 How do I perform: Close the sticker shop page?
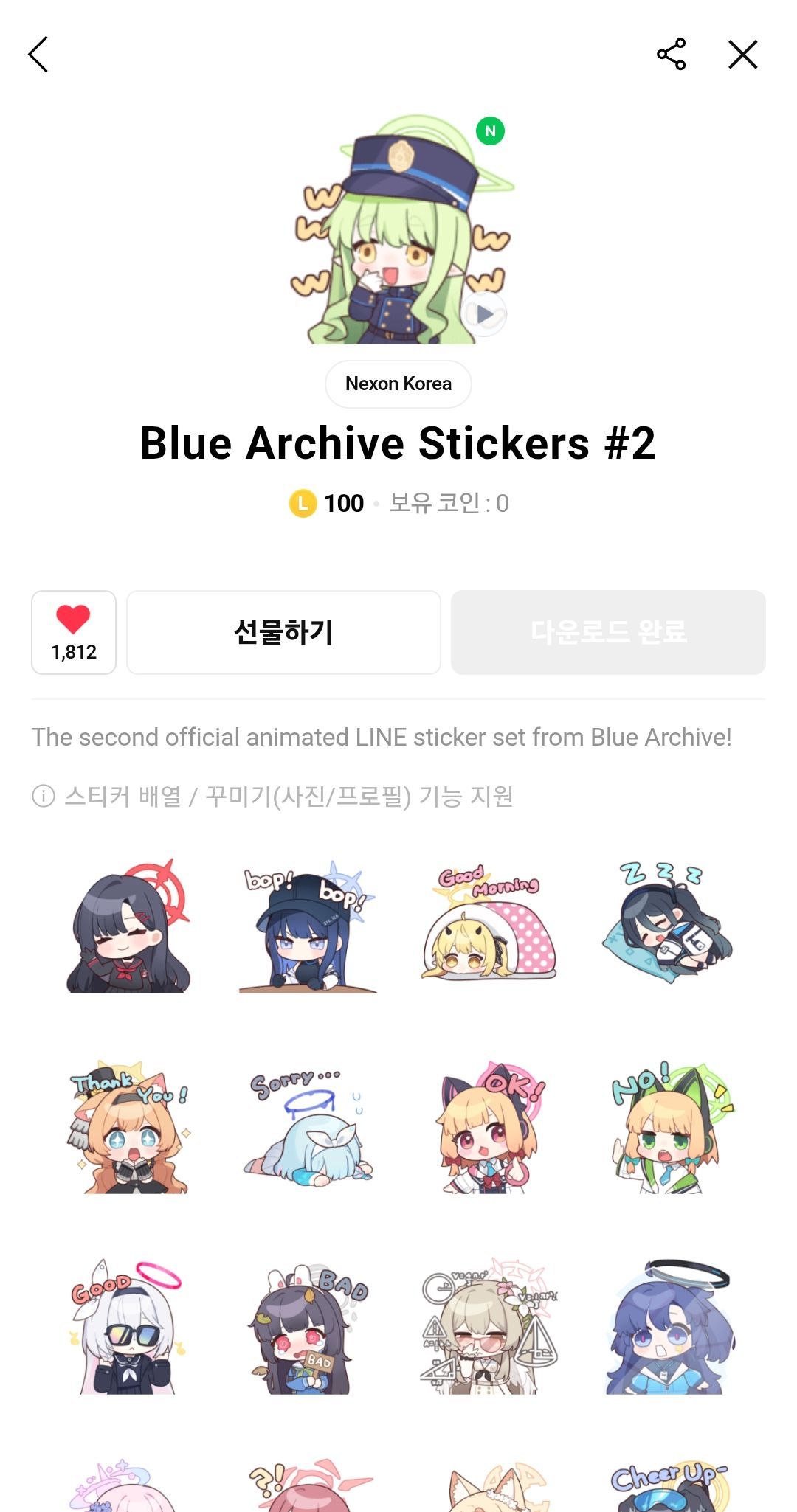[742, 55]
